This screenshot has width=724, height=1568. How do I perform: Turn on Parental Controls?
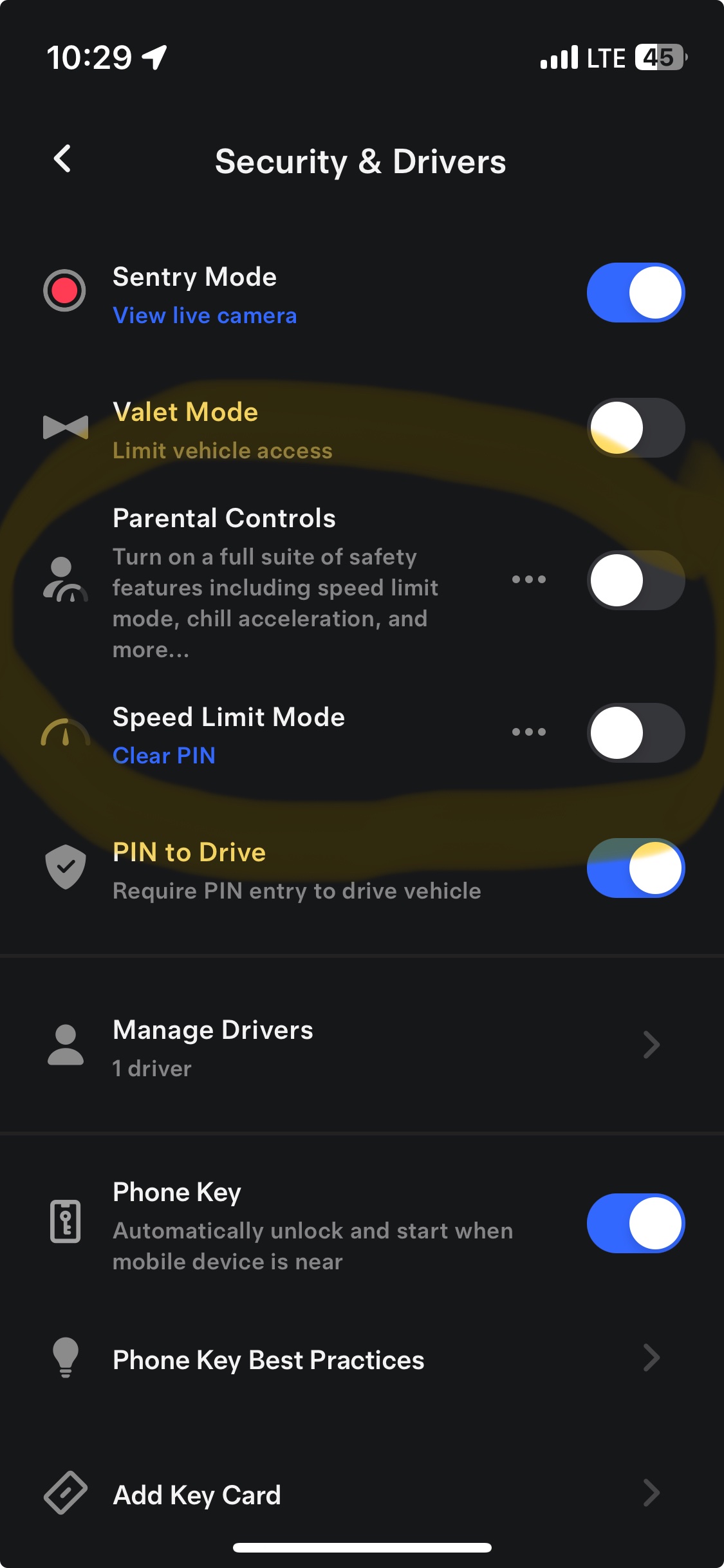click(635, 580)
